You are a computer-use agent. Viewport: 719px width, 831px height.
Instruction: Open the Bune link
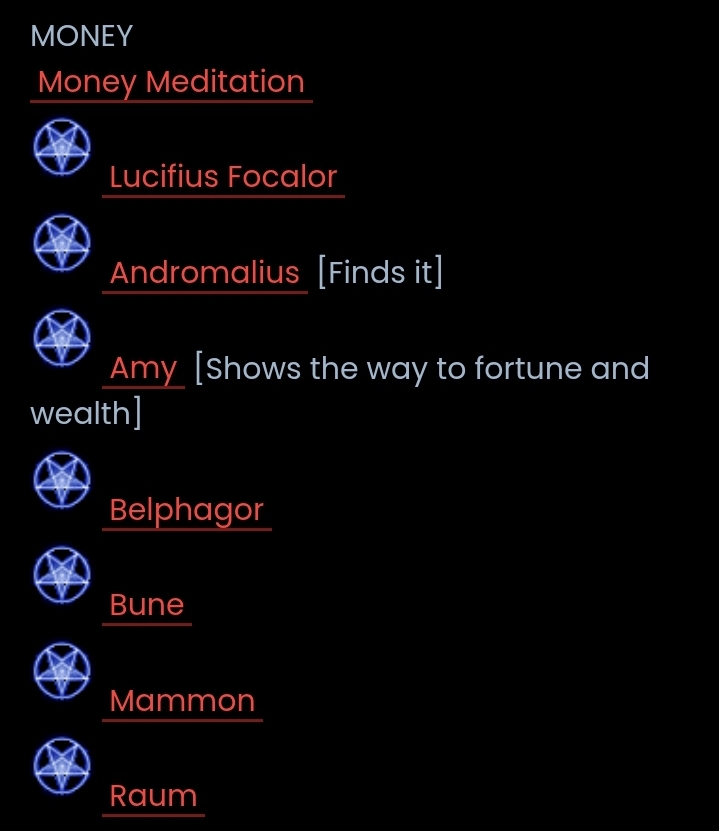click(147, 605)
